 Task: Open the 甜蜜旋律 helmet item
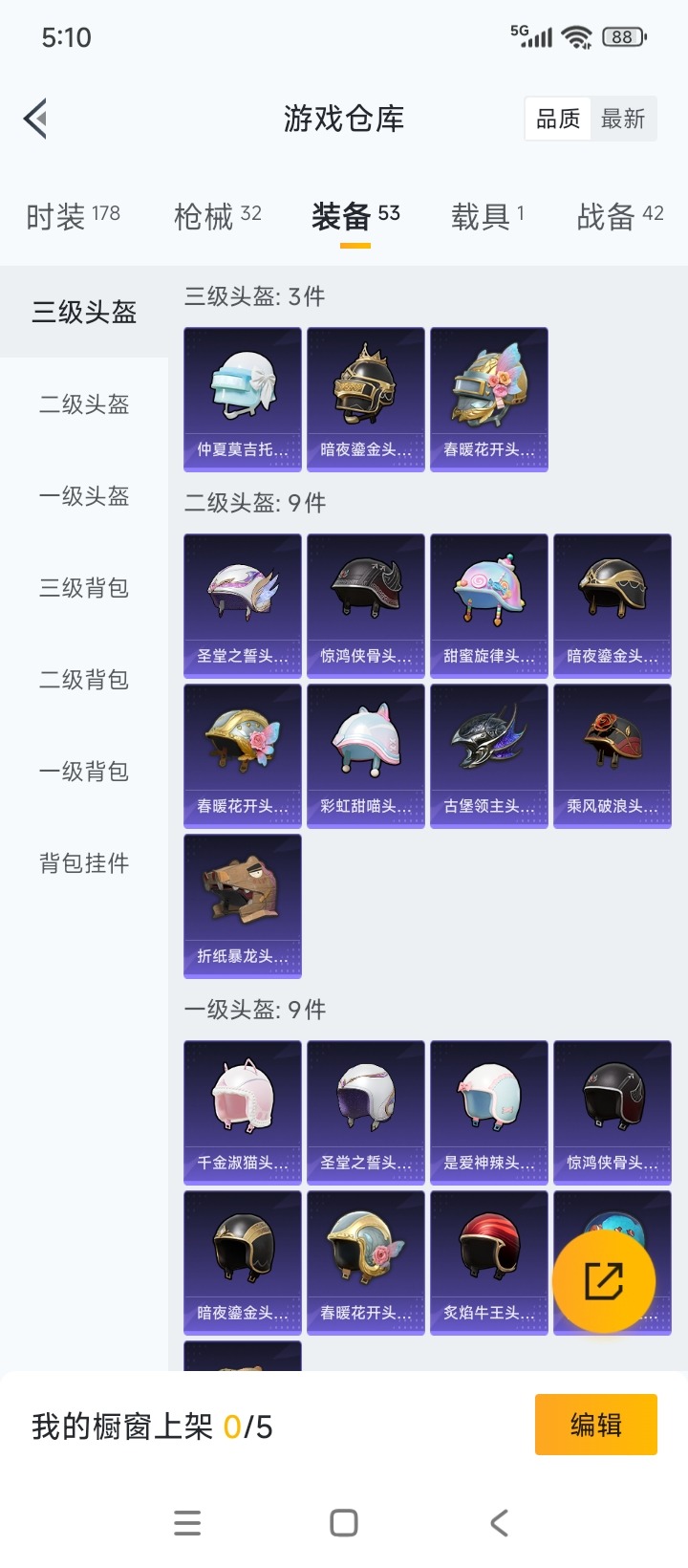[489, 605]
